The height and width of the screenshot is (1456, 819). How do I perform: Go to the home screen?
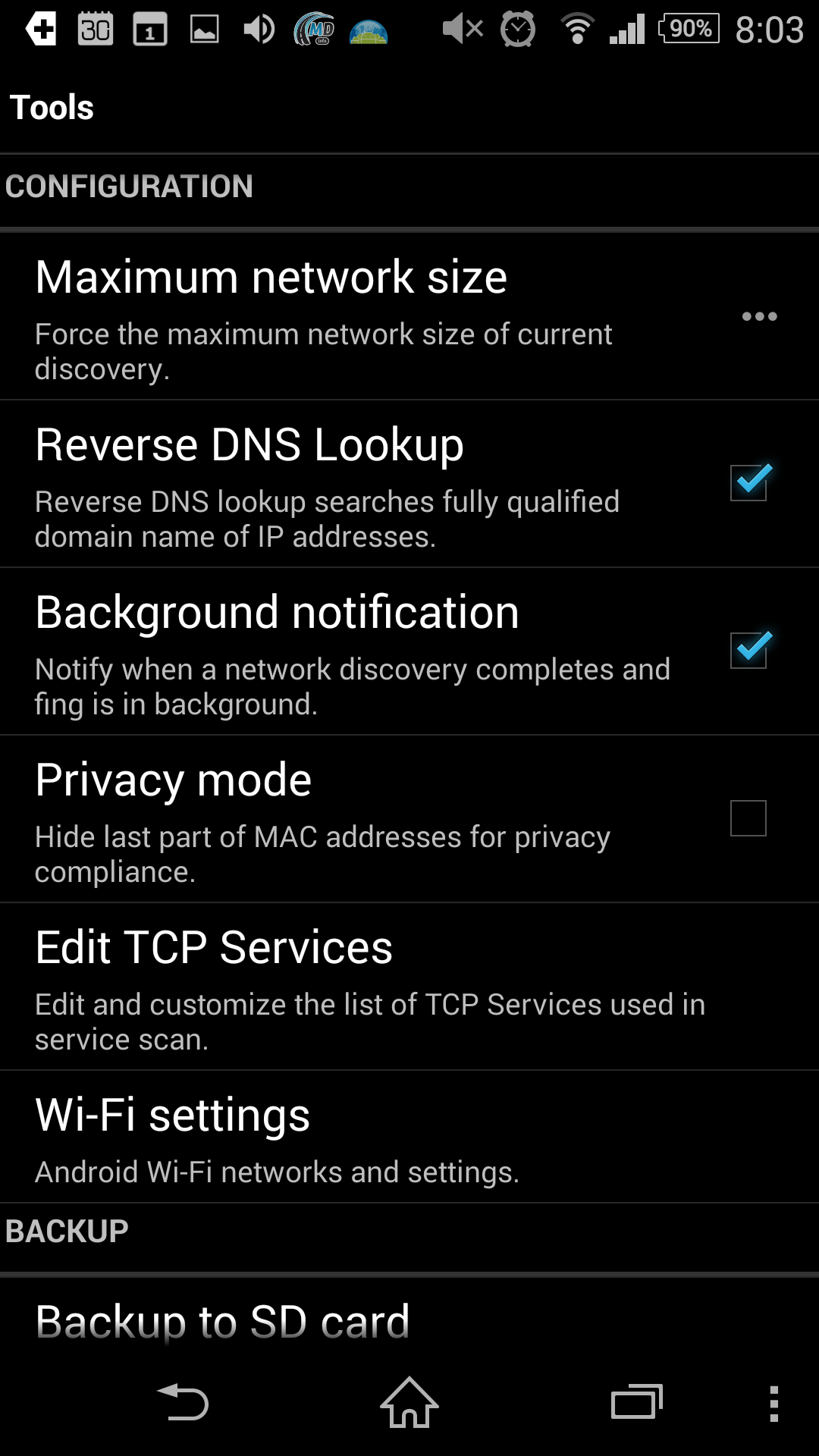[409, 1402]
